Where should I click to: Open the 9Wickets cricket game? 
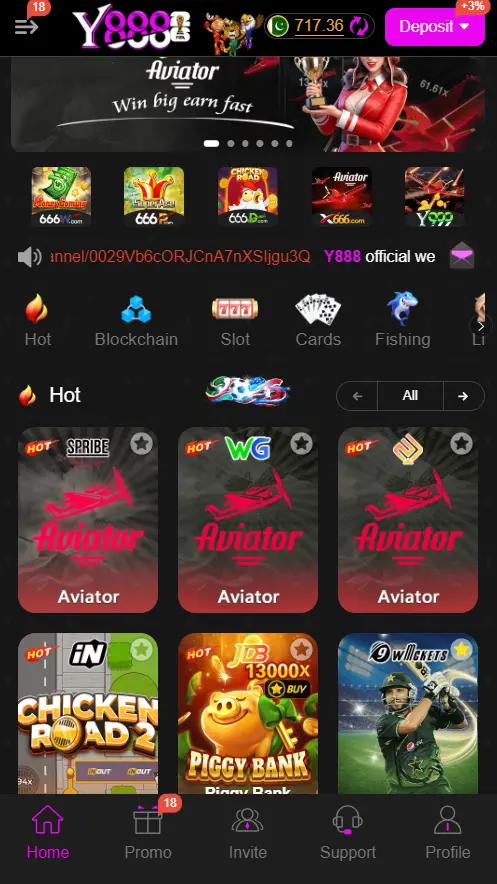point(408,714)
